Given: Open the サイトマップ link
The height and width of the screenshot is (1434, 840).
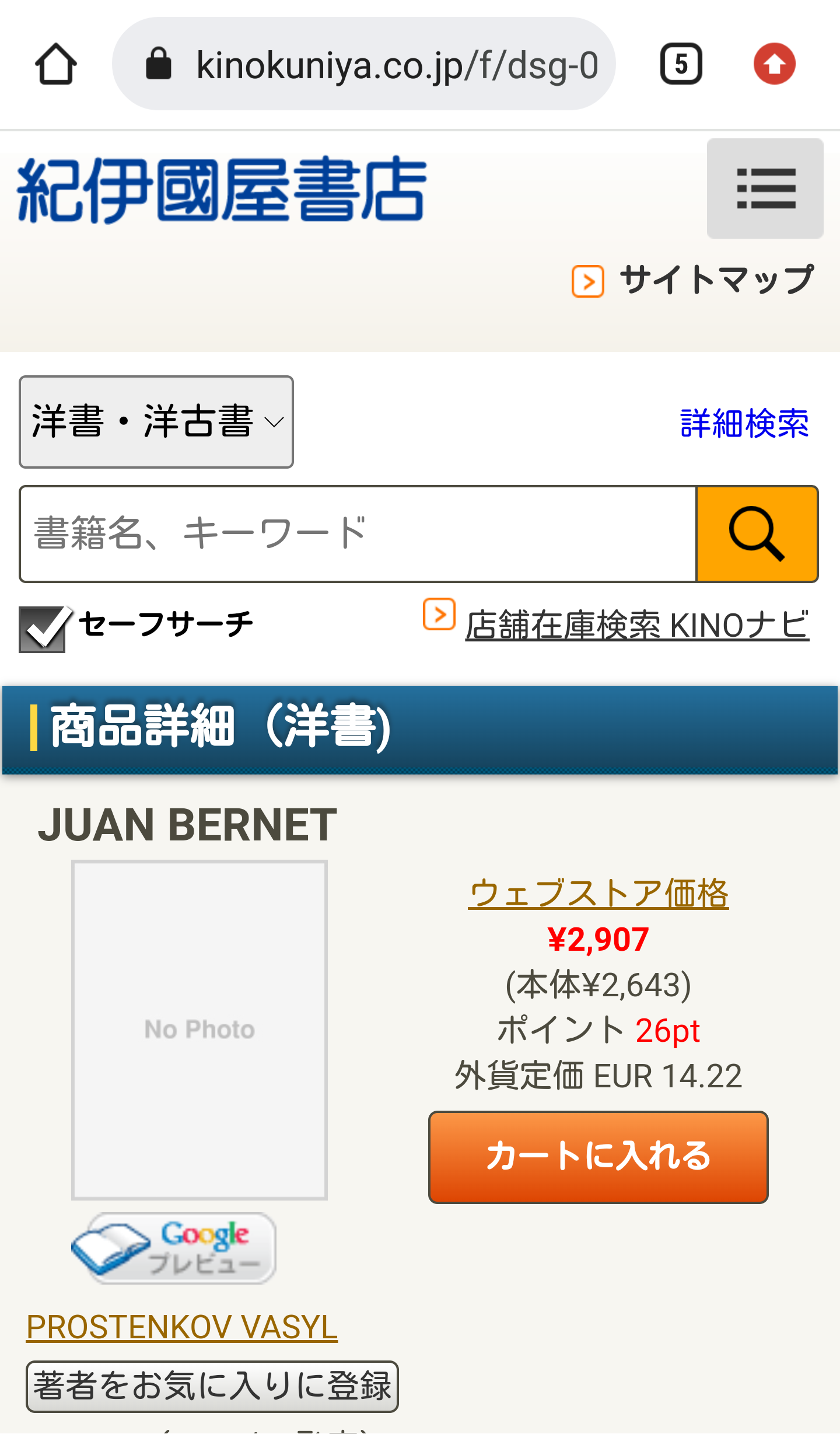Looking at the screenshot, I should 692,280.
